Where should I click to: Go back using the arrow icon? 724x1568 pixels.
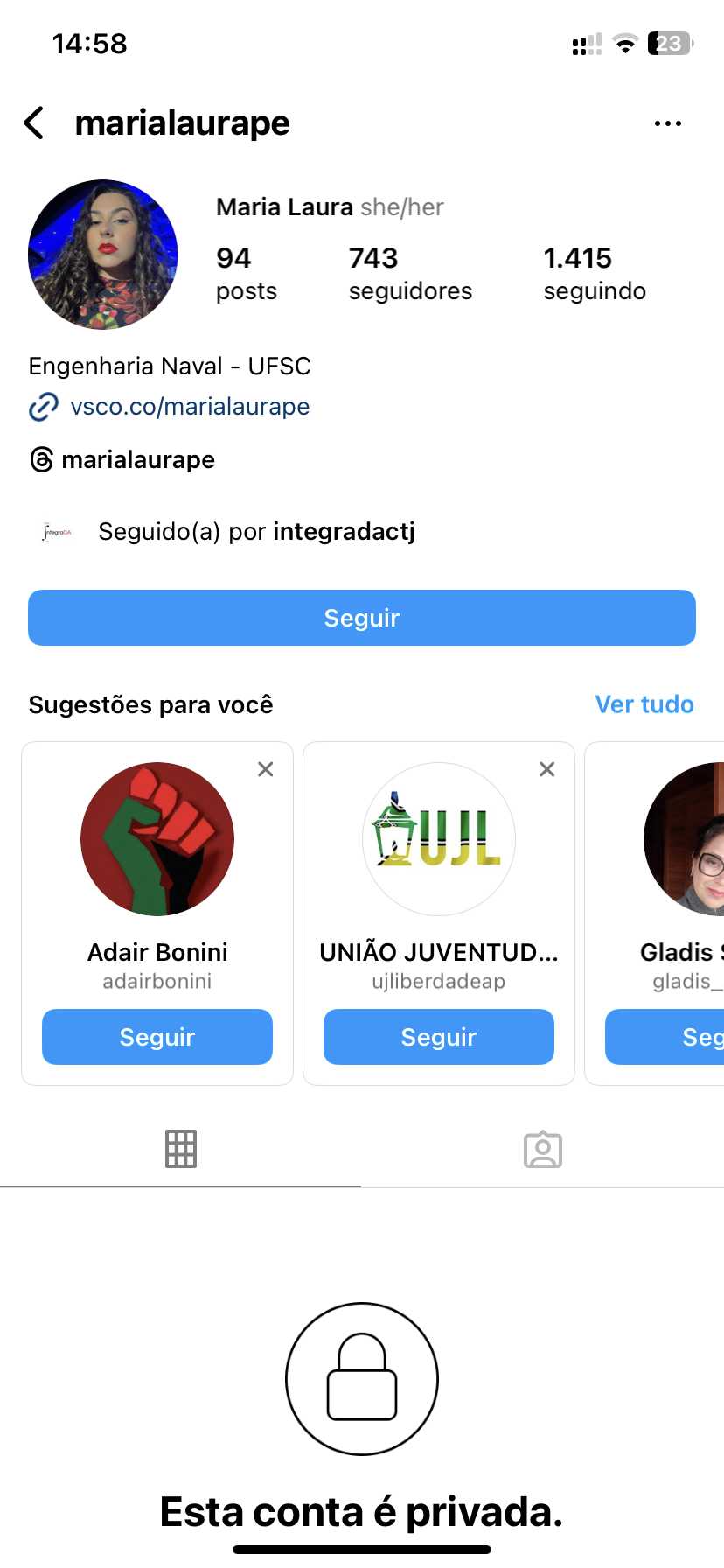pyautogui.click(x=34, y=123)
